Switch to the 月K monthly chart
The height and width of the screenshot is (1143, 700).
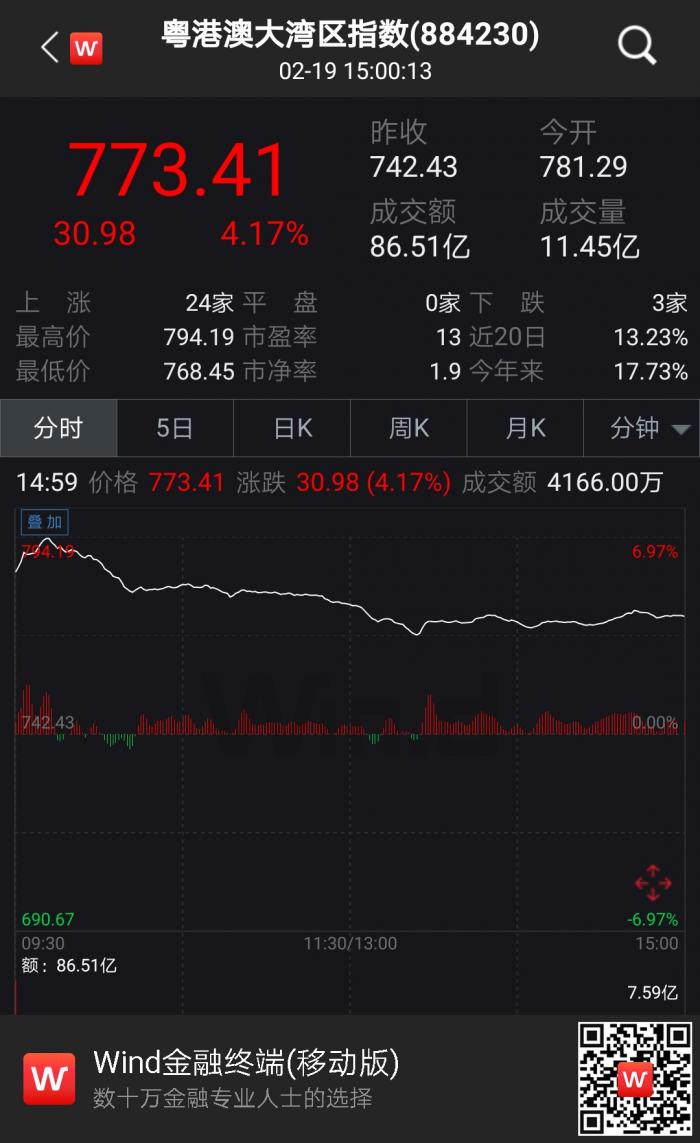click(x=525, y=429)
